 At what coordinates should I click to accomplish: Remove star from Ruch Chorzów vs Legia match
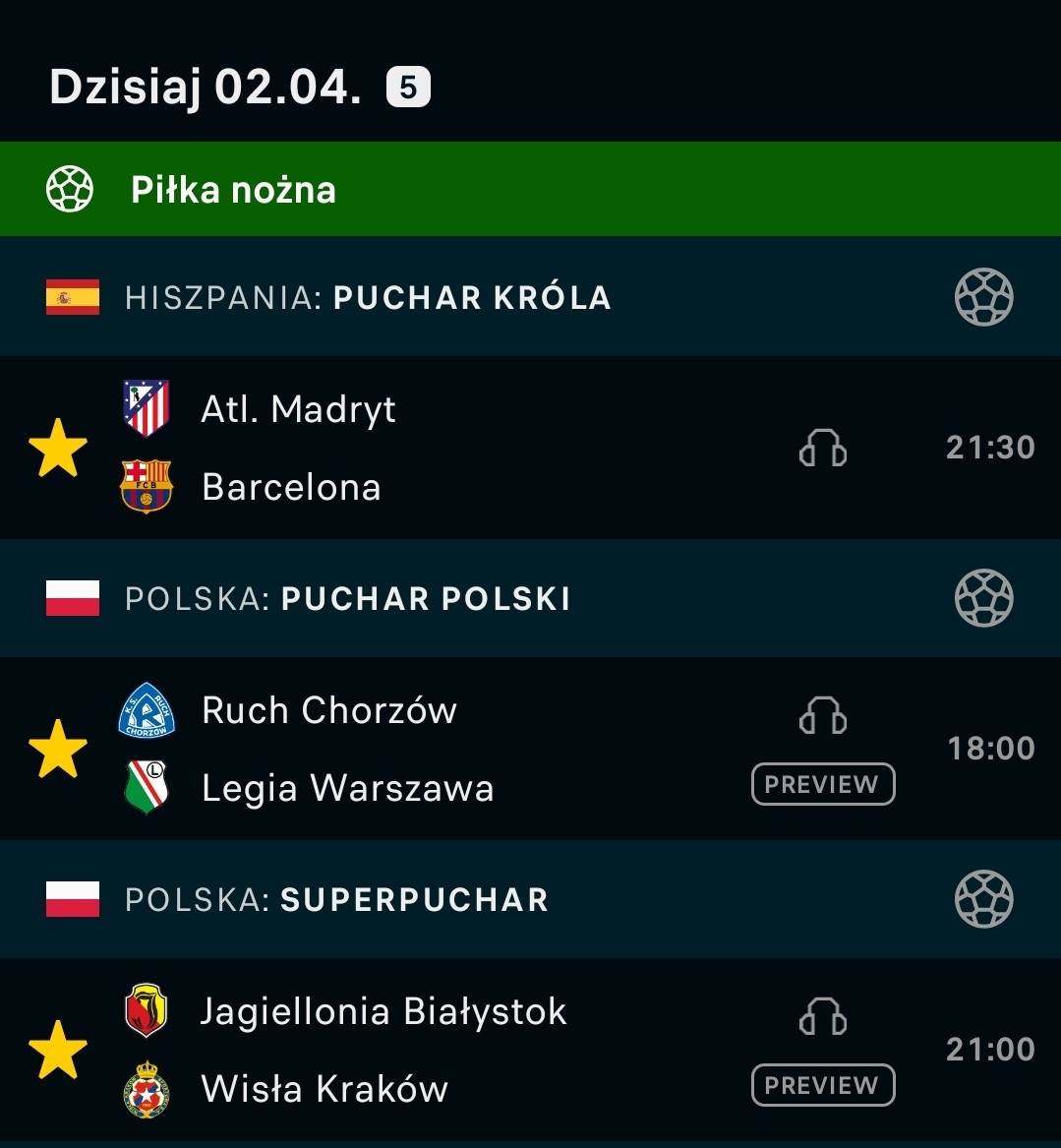pos(58,749)
